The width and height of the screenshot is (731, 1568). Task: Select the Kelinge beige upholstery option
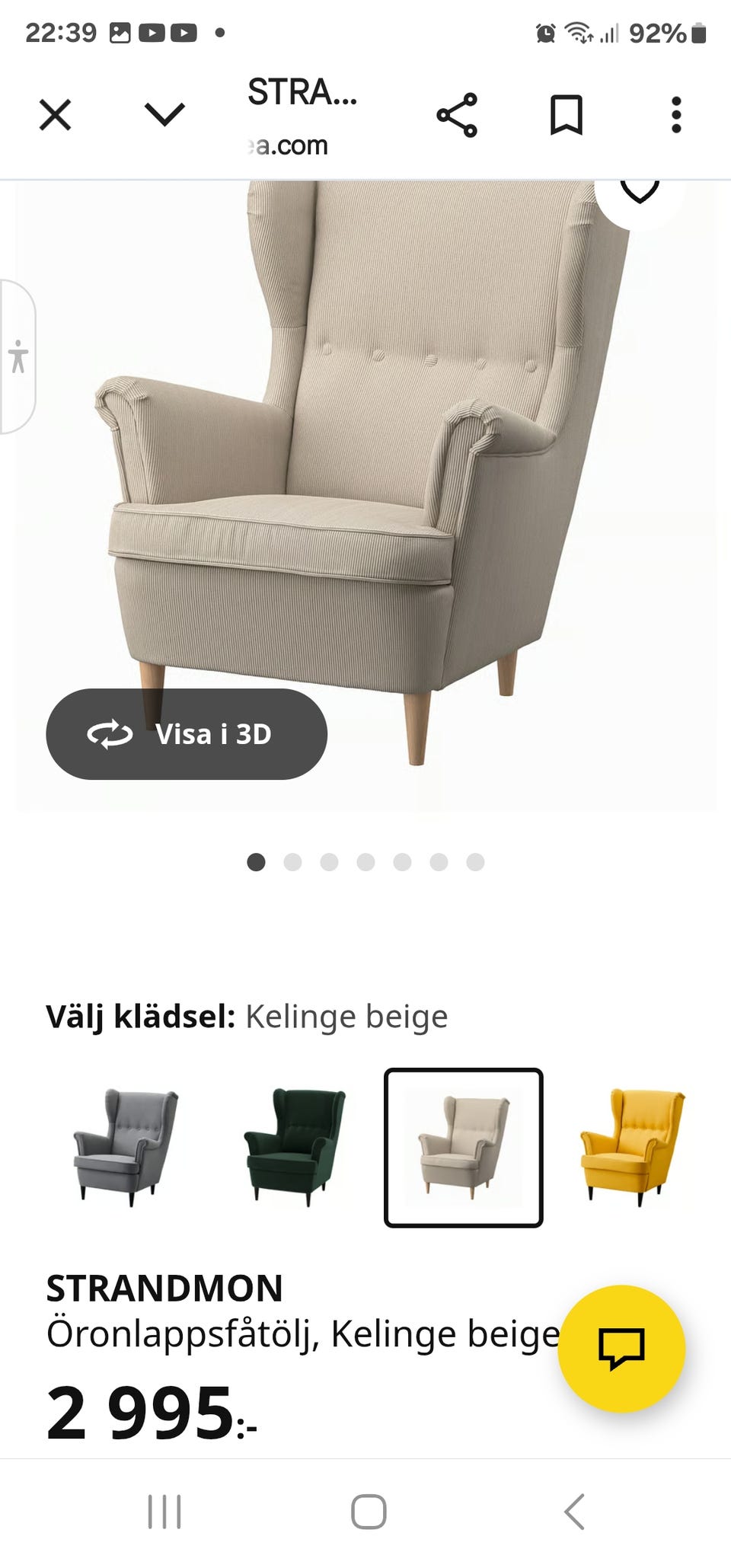tap(464, 1148)
